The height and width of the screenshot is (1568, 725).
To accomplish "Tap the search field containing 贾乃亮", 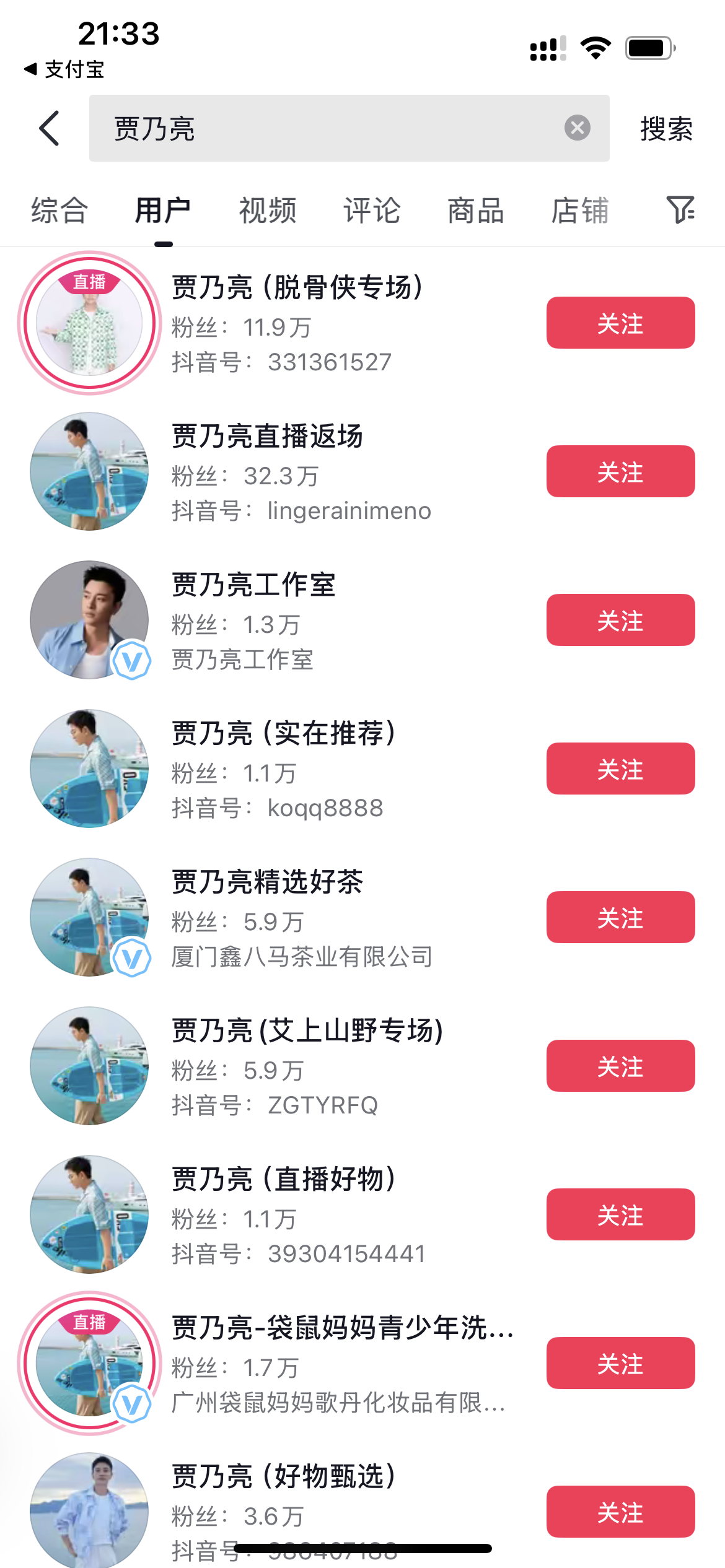I will click(335, 128).
